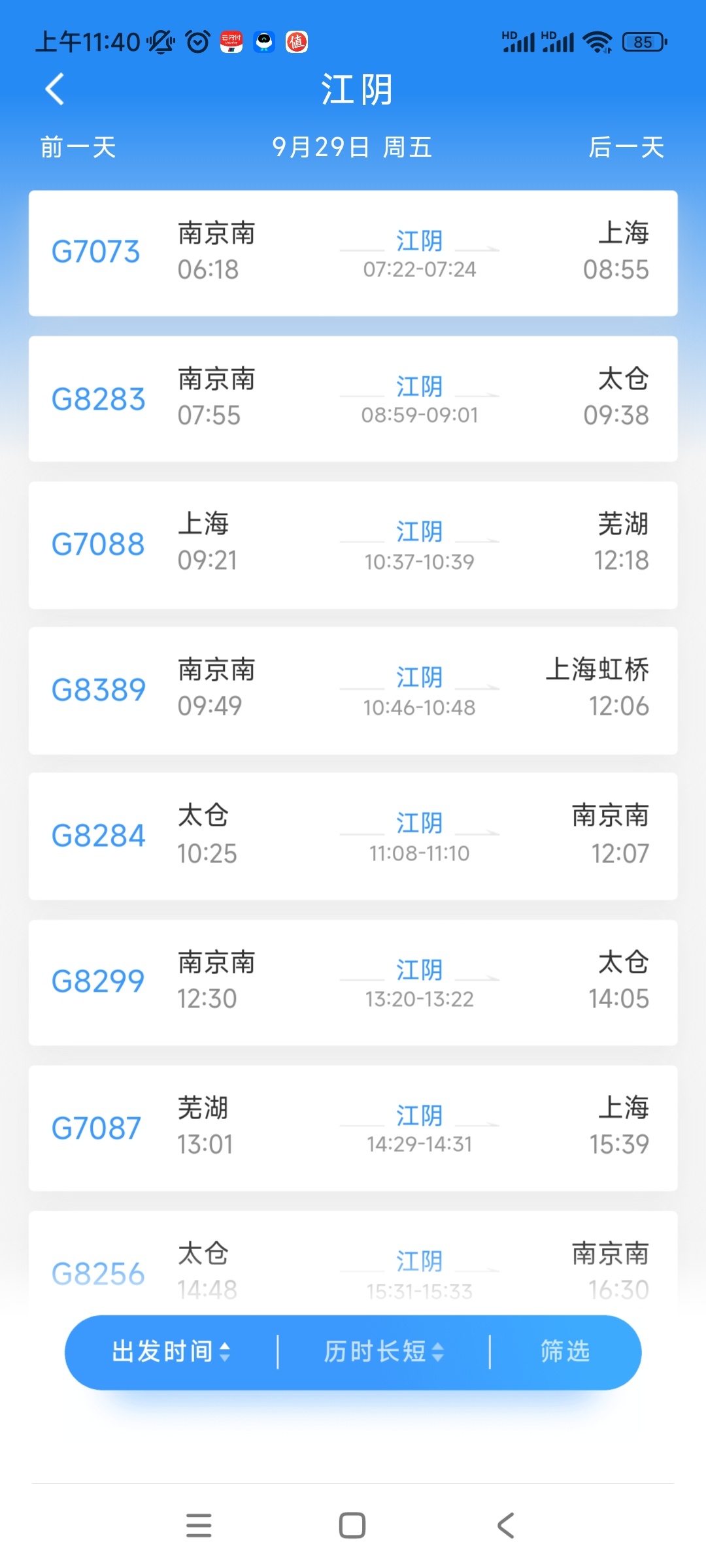Switch to the next day (后一天)
Viewport: 706px width, 1568px height.
[626, 147]
